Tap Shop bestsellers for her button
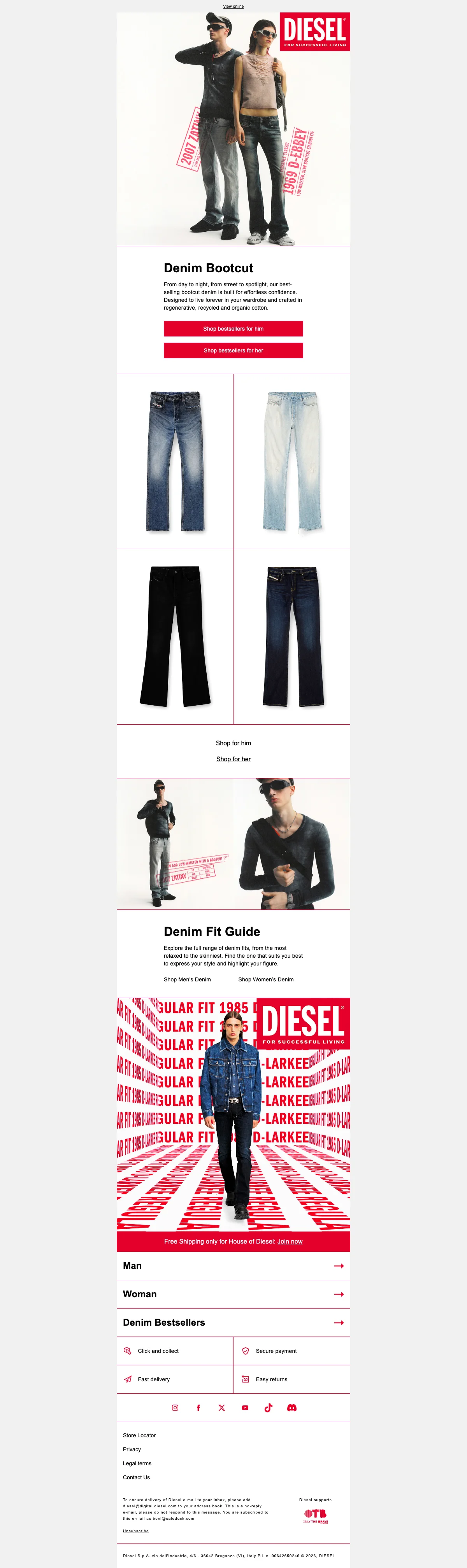The height and width of the screenshot is (1568, 467). 233,350
